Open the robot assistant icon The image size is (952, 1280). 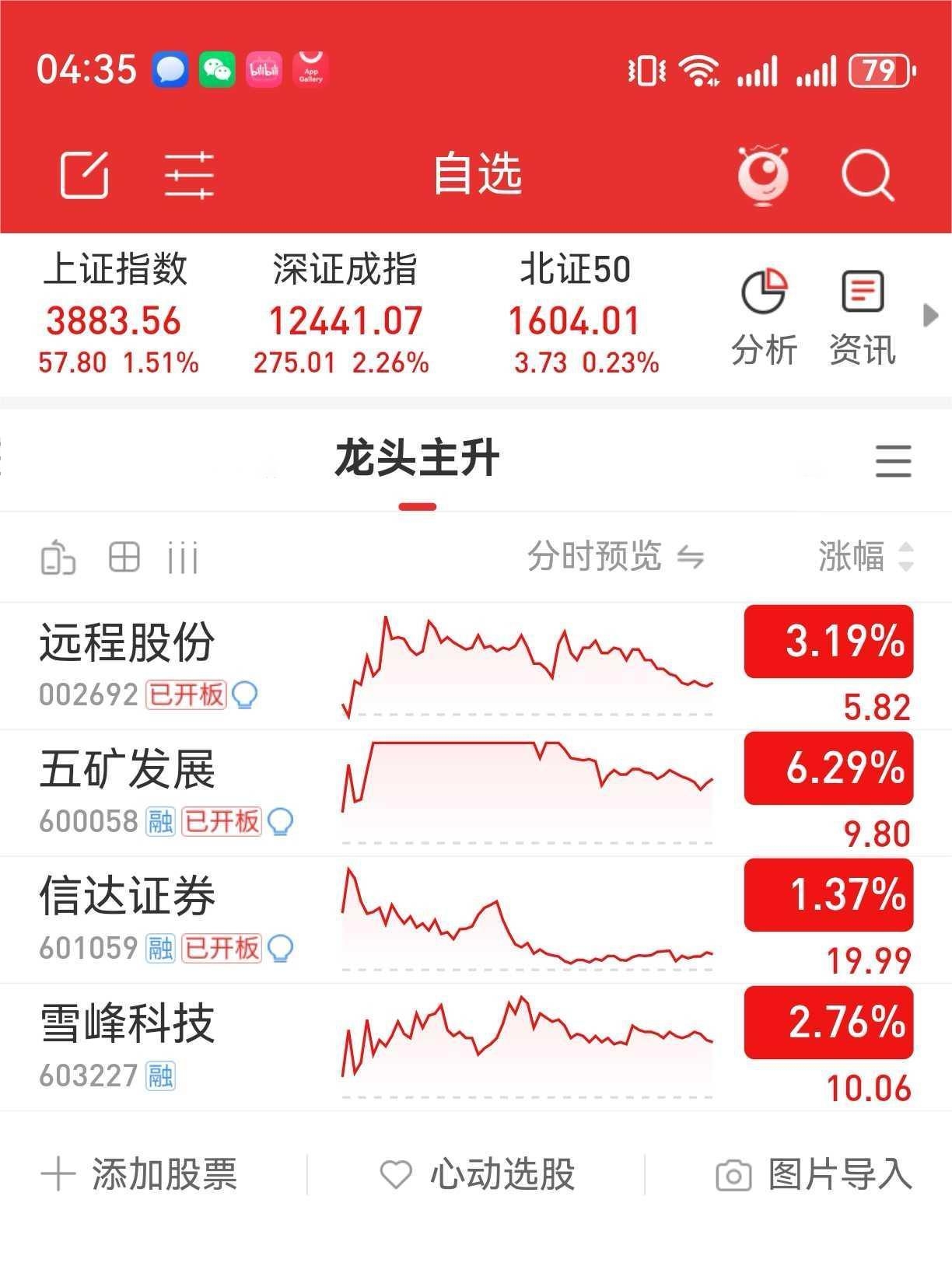(763, 175)
